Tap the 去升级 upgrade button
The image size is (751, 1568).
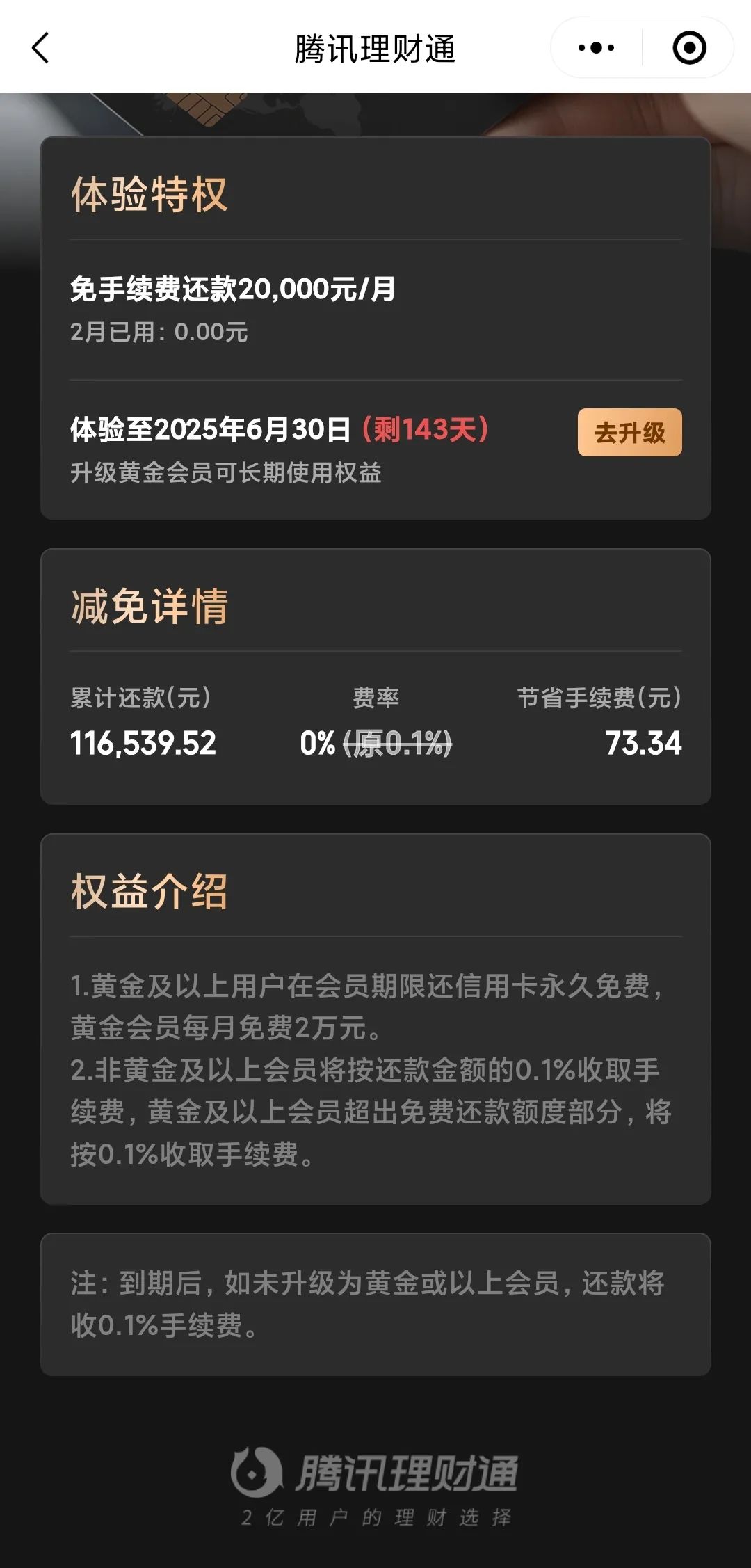[629, 433]
